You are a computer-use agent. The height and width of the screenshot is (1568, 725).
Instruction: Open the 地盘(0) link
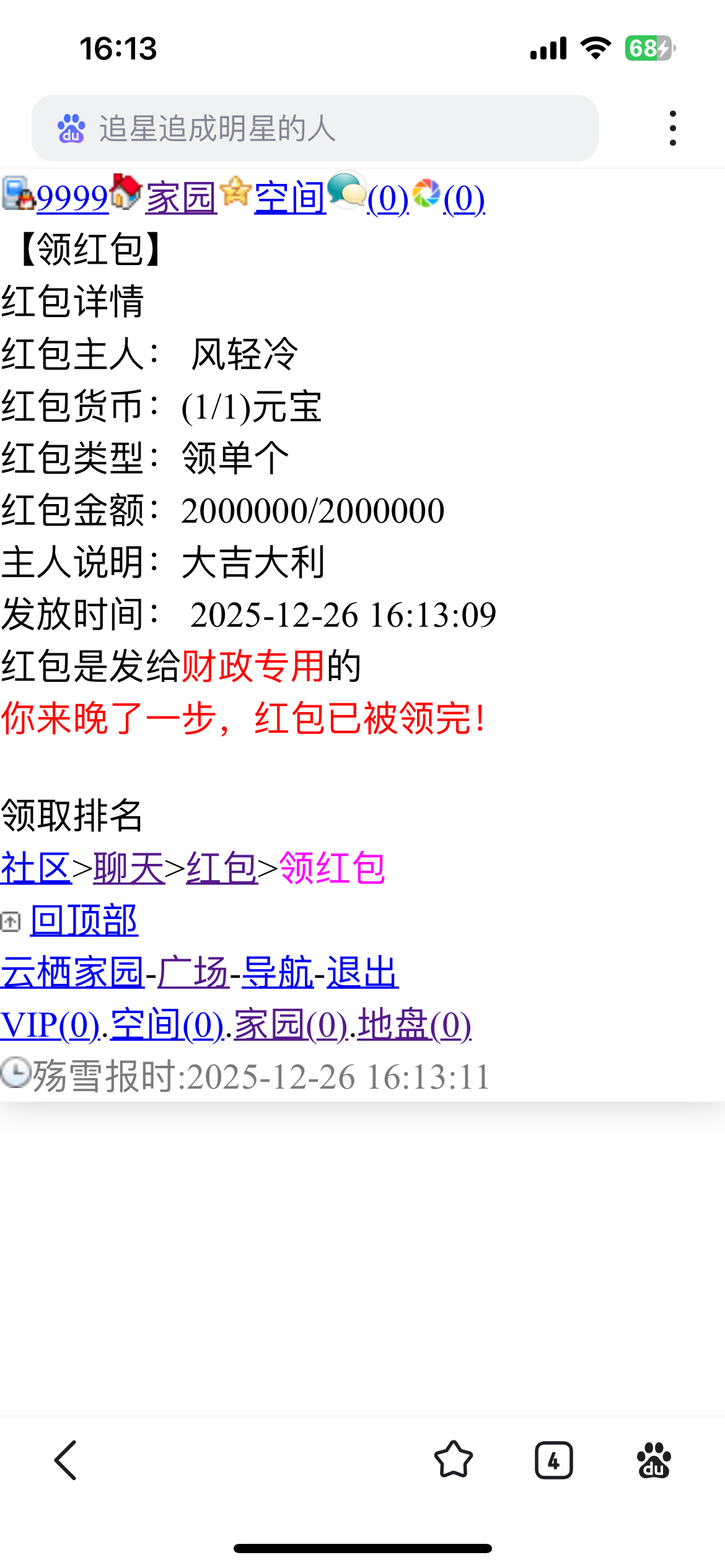pos(414,1025)
